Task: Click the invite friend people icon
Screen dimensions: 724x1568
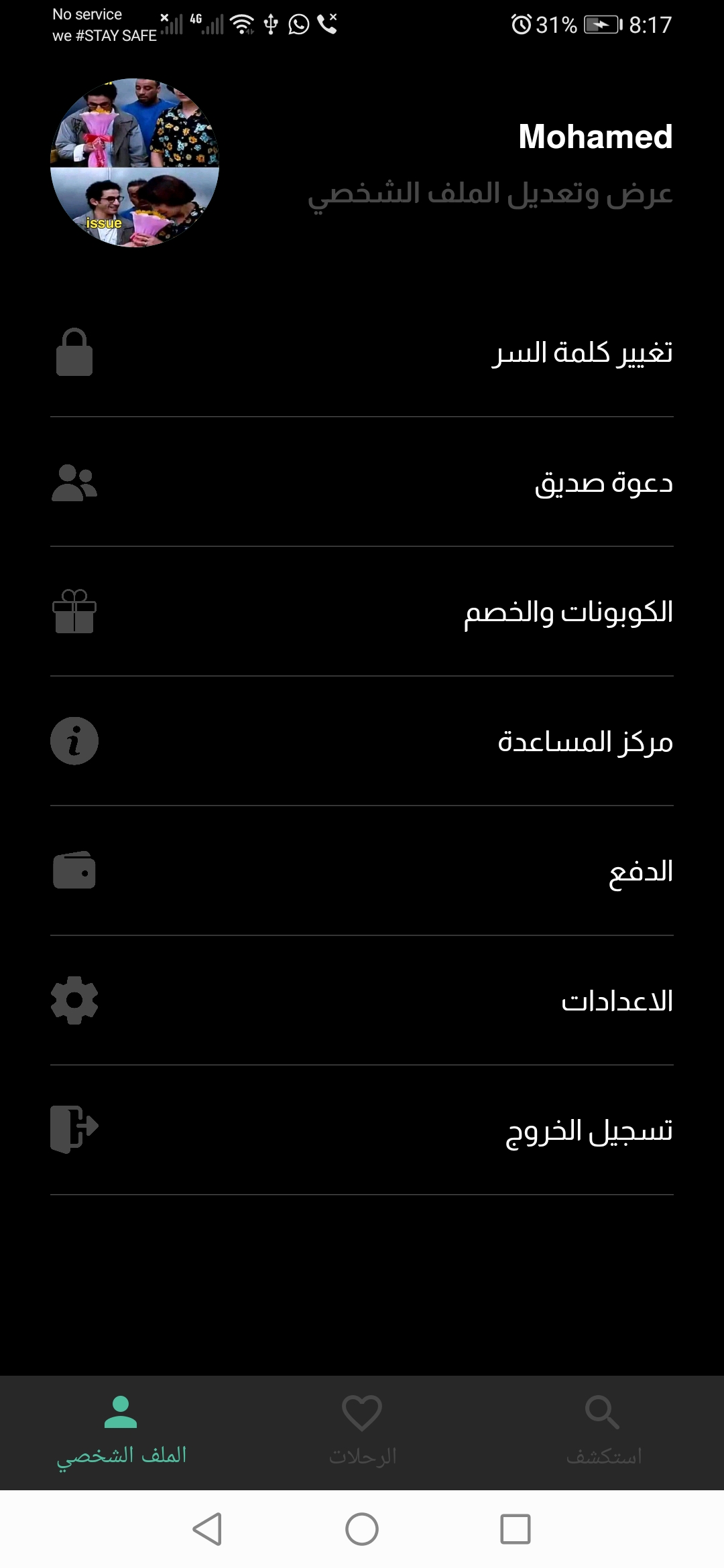Action: 74,484
